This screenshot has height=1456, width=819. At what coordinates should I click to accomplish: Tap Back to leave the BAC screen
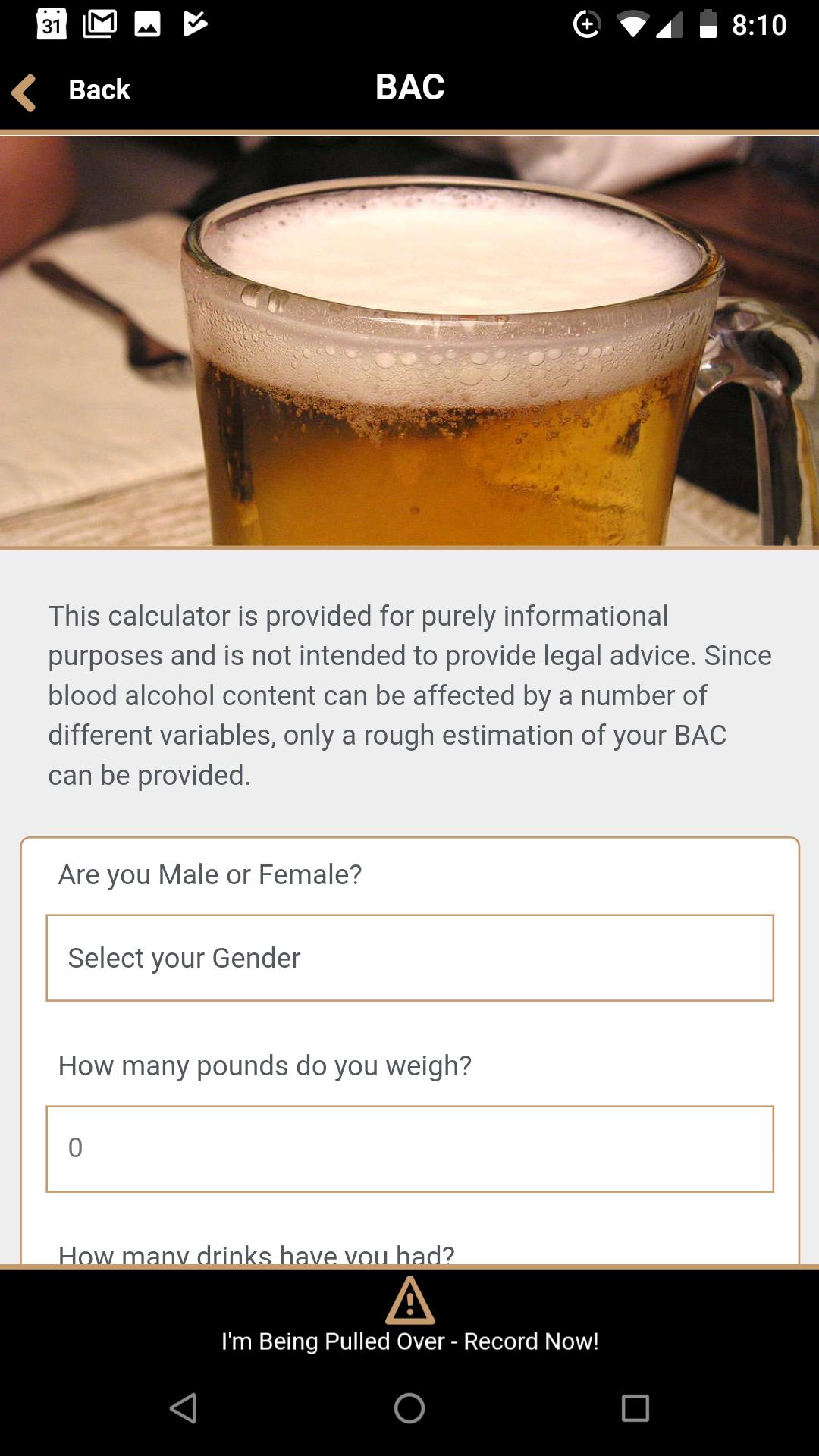point(99,89)
